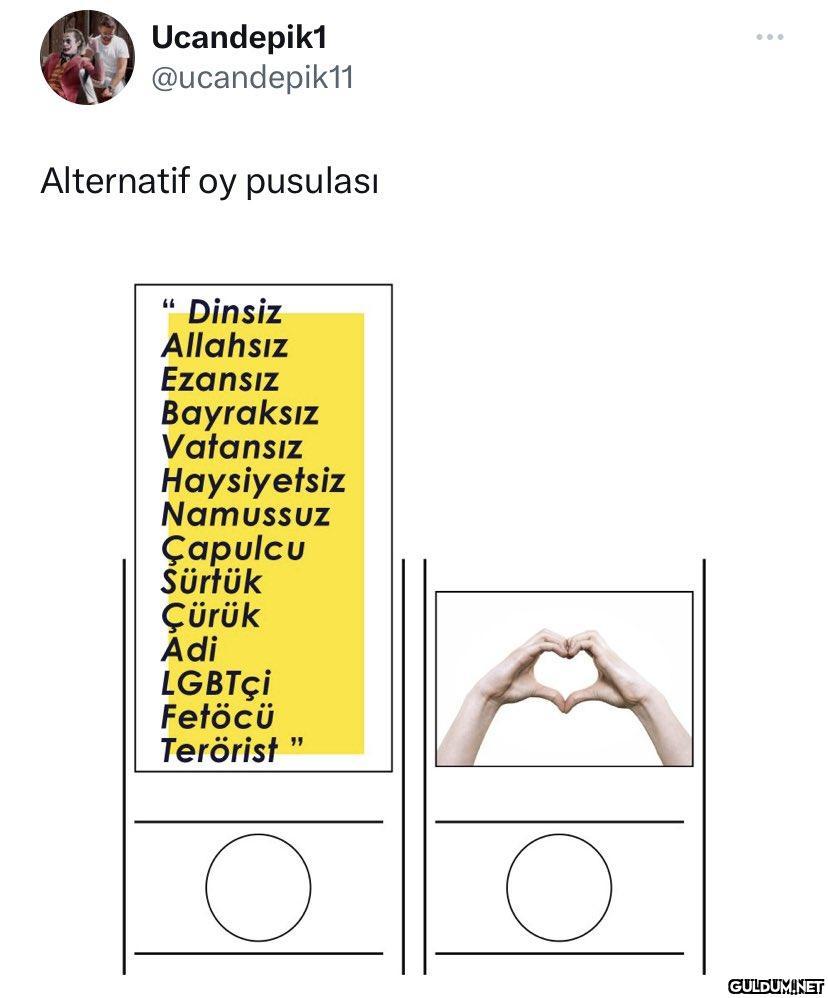Open the tweet's three-dot overflow menu

(769, 38)
